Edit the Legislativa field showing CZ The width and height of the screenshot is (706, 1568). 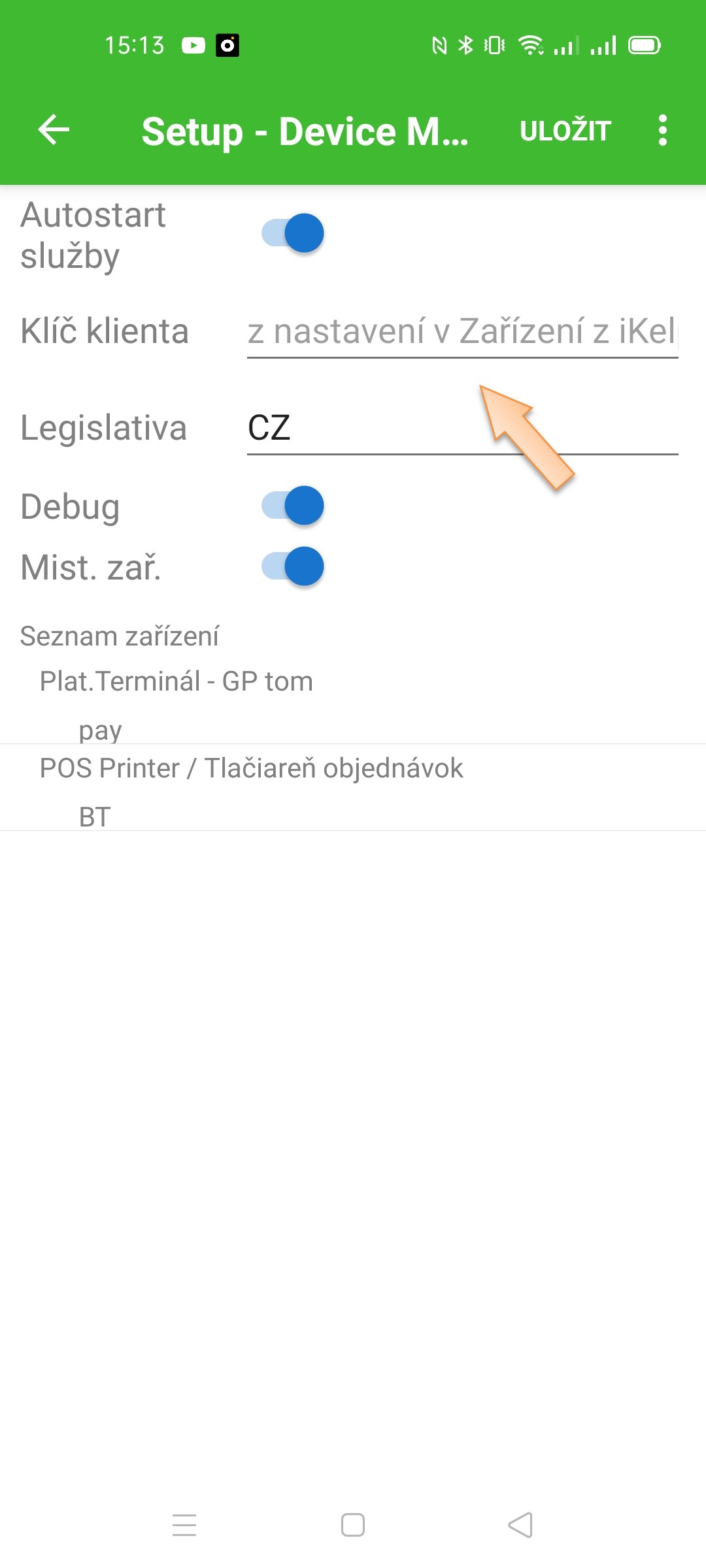(463, 429)
